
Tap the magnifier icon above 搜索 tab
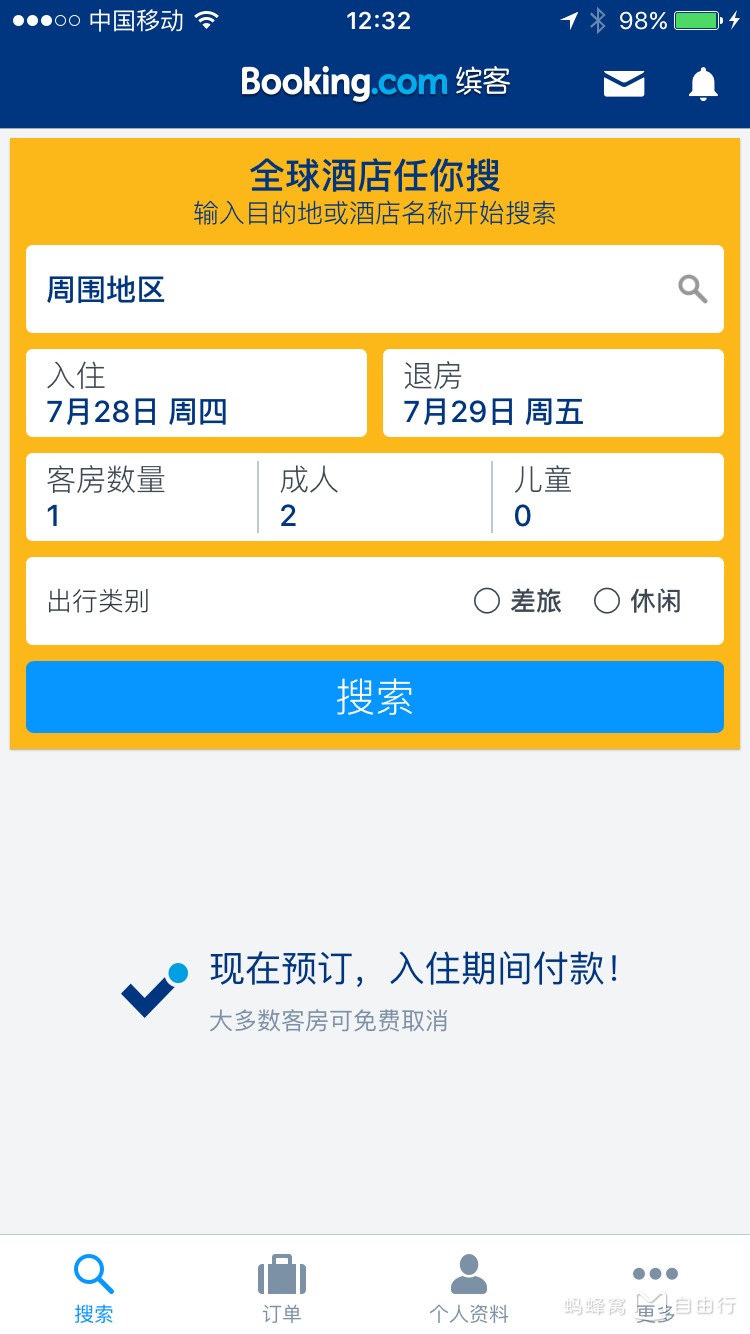click(x=93, y=1272)
